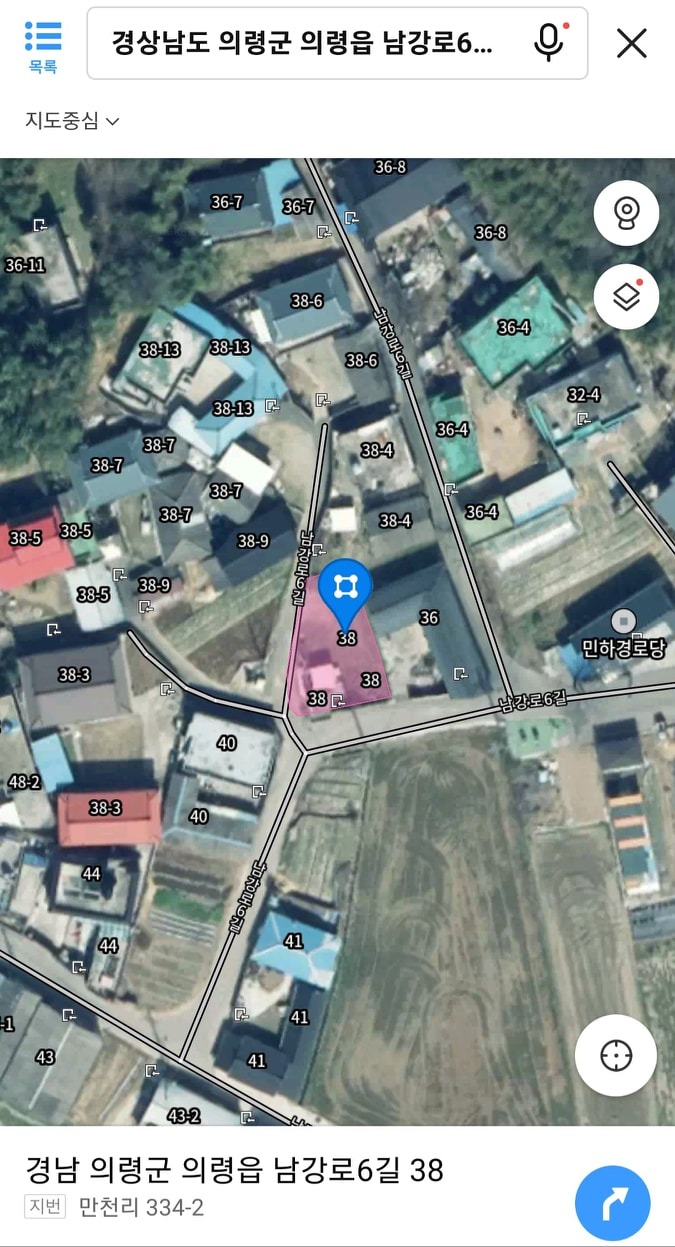Clear the search with the X button
This screenshot has height=1247, width=675.
[632, 43]
